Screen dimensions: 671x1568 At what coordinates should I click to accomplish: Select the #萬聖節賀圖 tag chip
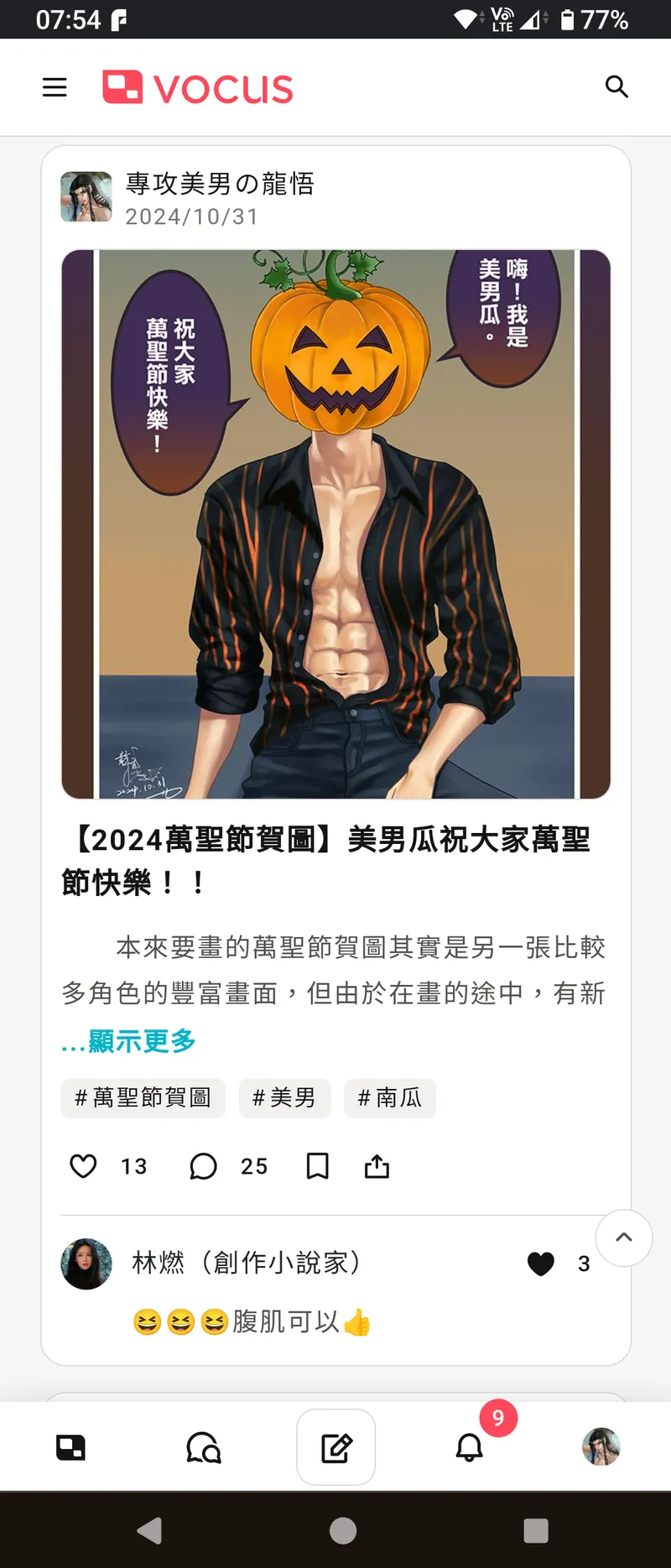tap(143, 1097)
